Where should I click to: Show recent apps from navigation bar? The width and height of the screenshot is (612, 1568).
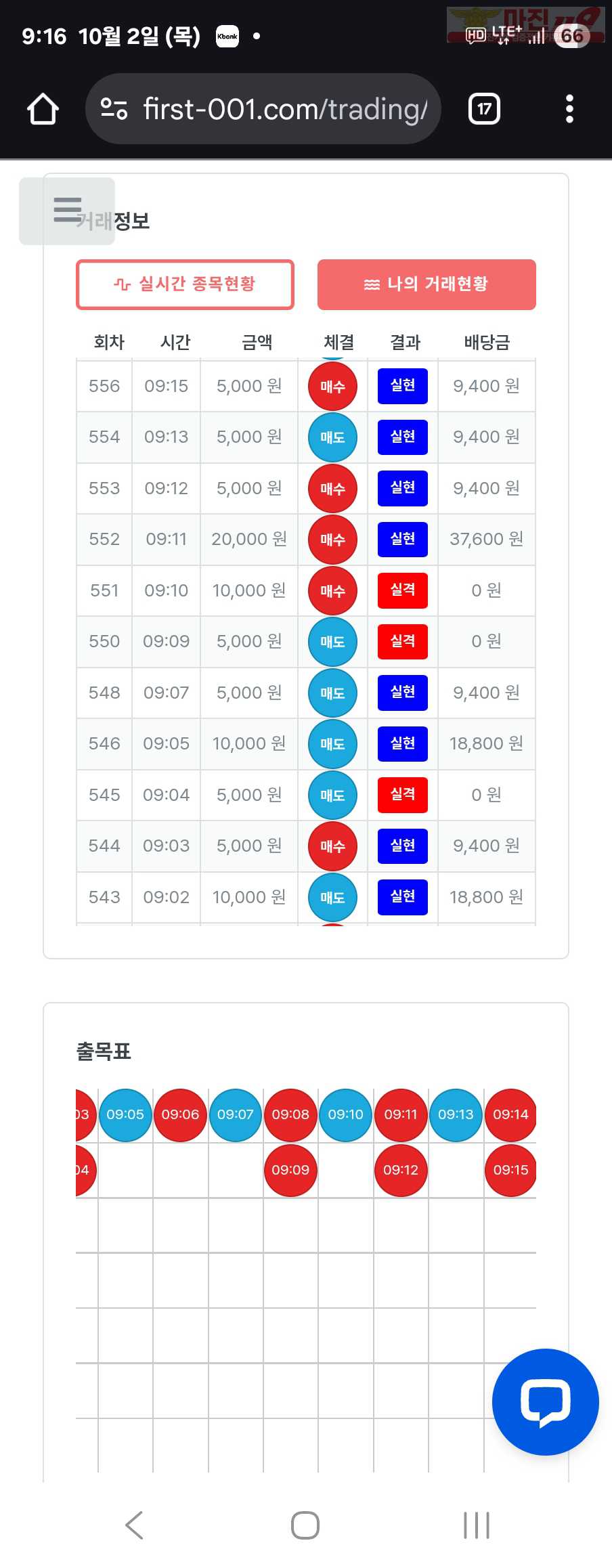coord(477,1525)
